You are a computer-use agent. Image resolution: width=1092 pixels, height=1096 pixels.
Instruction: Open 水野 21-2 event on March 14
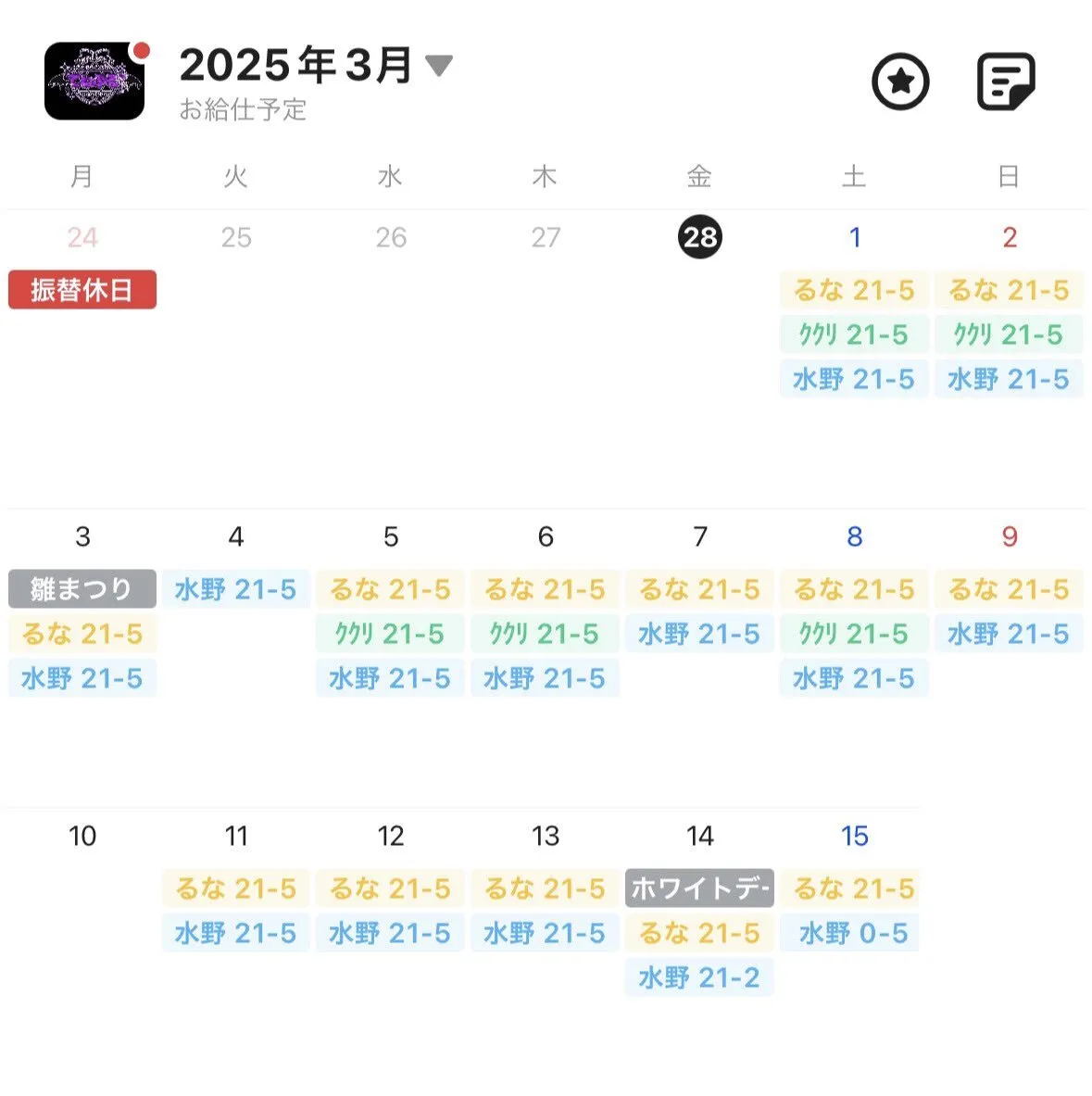tap(699, 977)
